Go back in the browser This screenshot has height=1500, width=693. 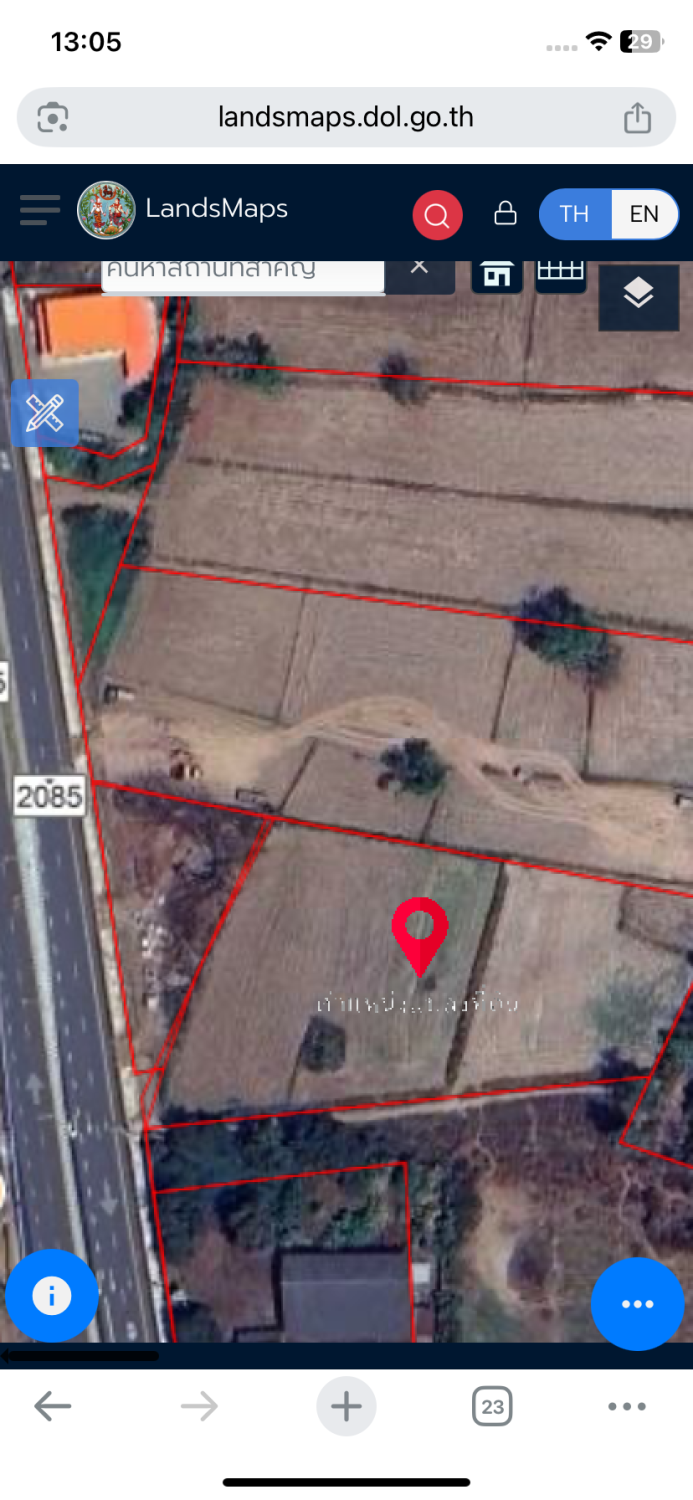52,1407
